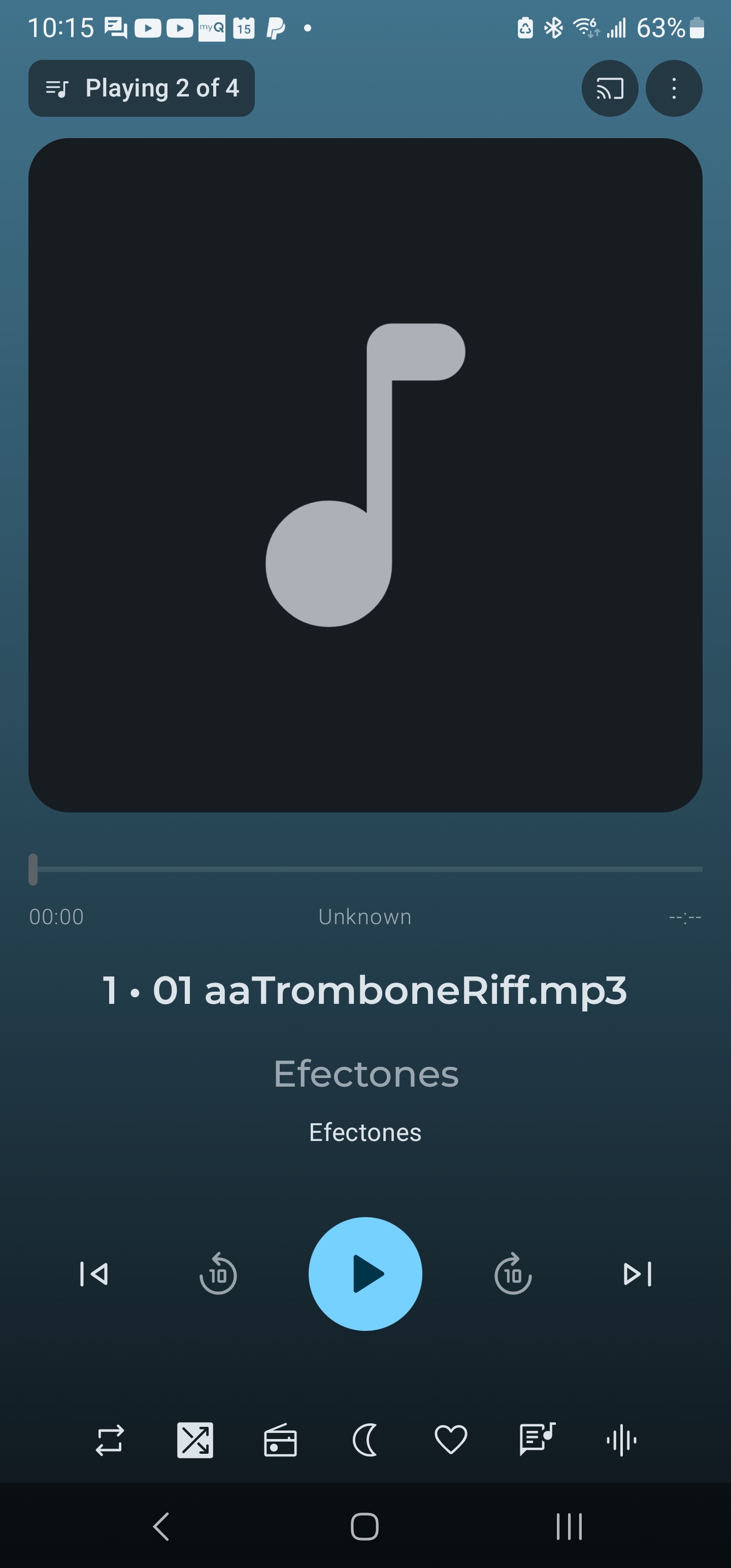Screen dimensions: 731x1568
Task: Fast forward playback by 10 seconds
Action: pyautogui.click(x=513, y=1273)
